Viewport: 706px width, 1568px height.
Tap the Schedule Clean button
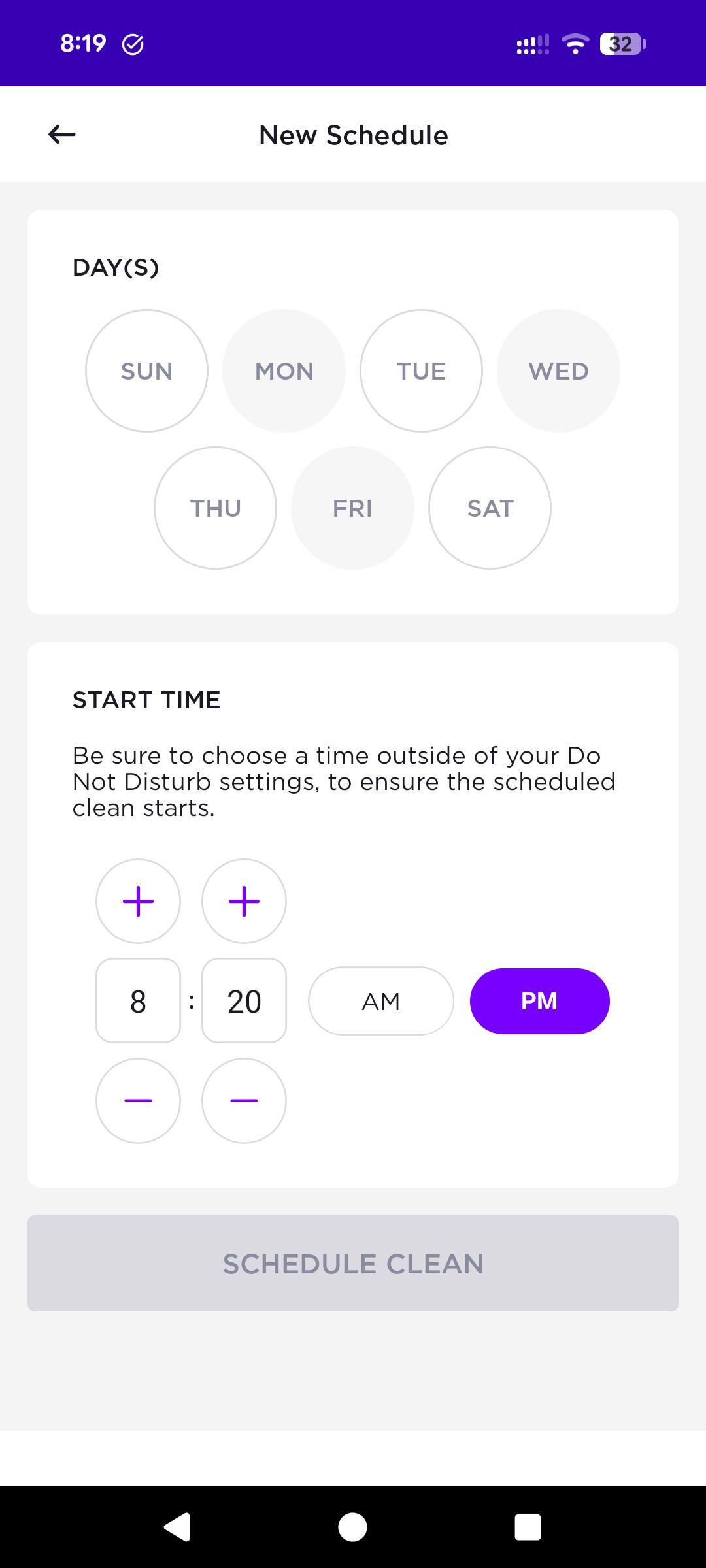tap(353, 1263)
